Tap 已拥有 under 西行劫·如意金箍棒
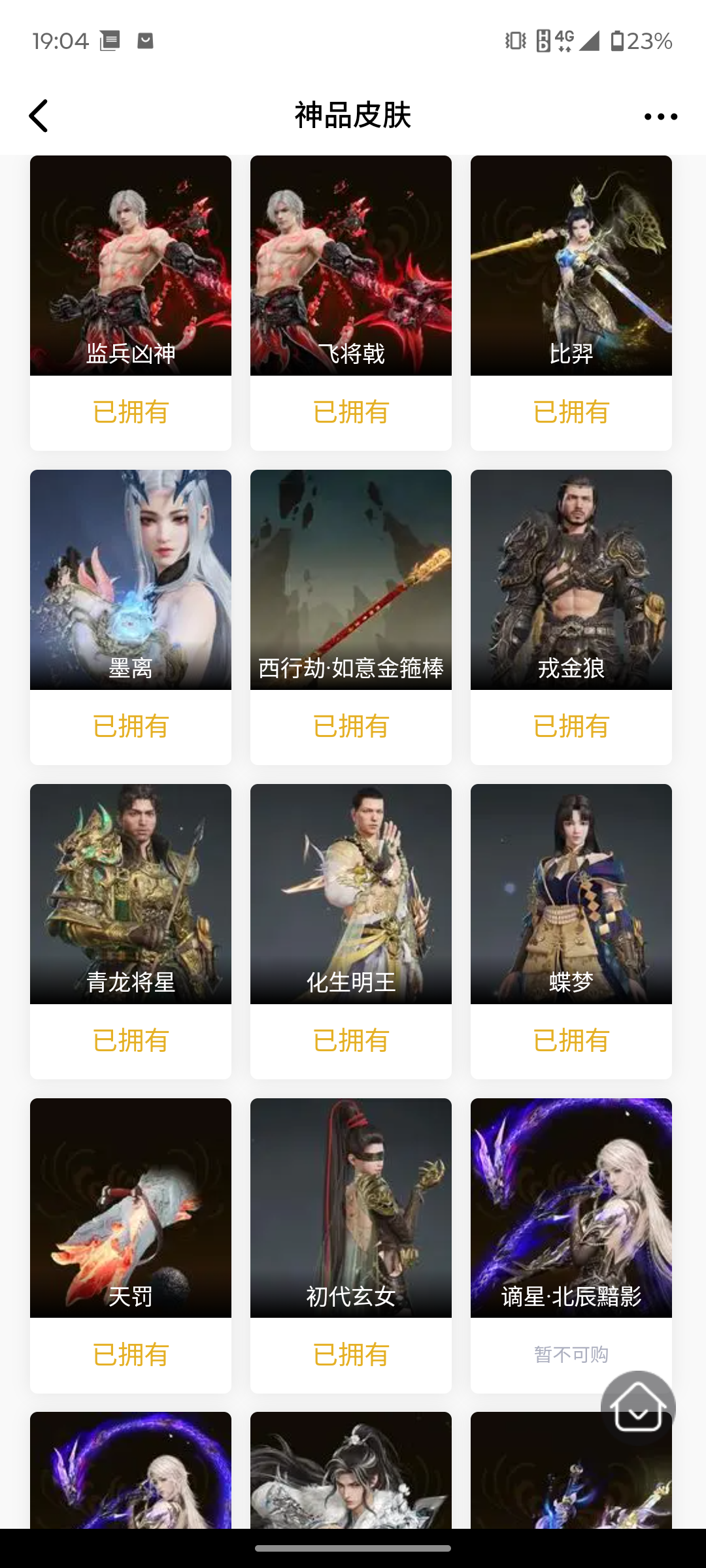Viewport: 706px width, 1568px height. tap(350, 726)
